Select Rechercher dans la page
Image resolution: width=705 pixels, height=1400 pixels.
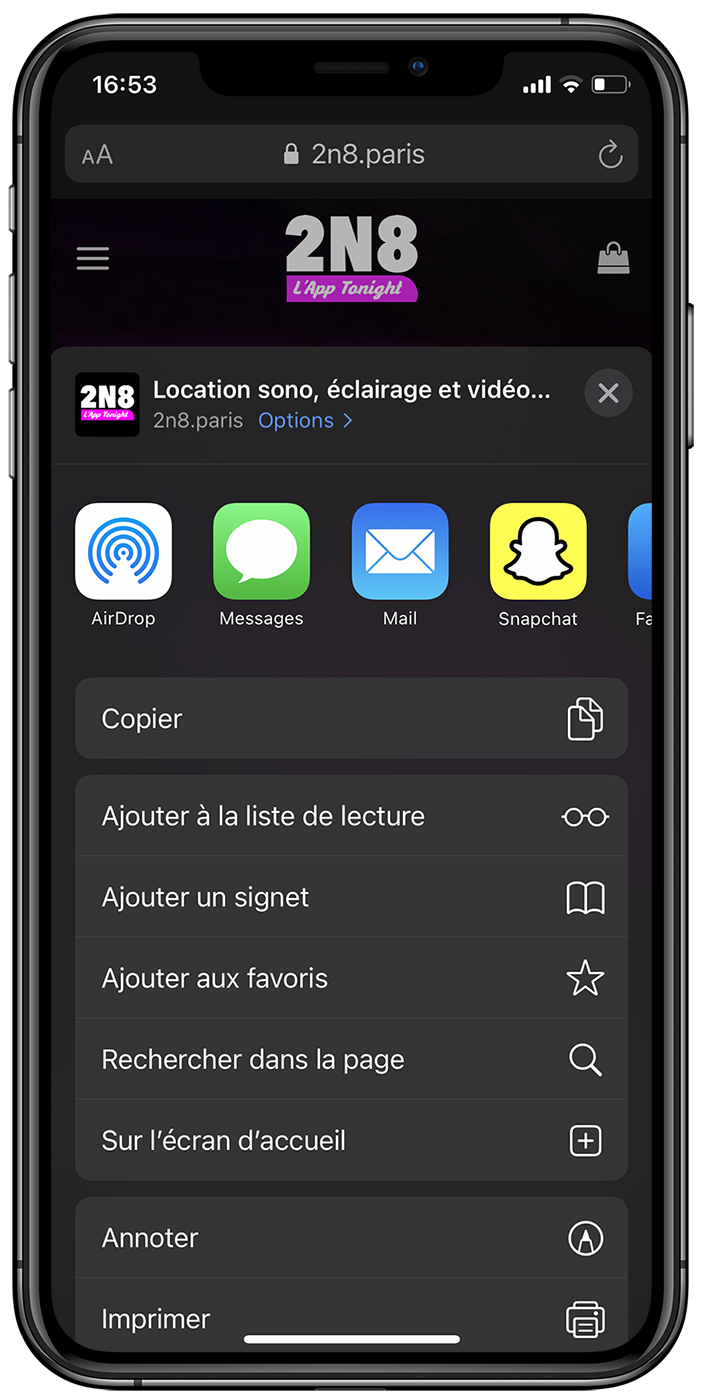[x=351, y=1059]
